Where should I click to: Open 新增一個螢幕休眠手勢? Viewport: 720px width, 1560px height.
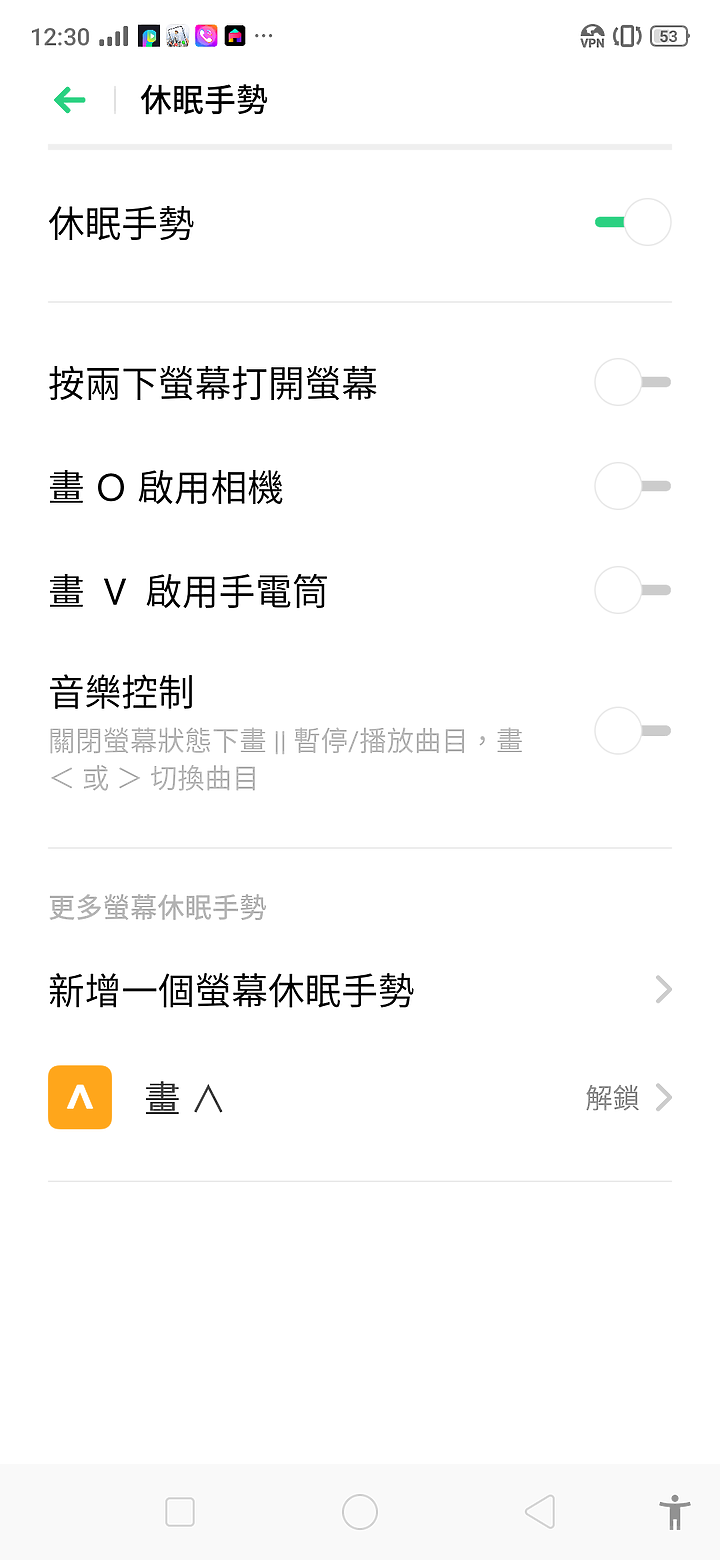[360, 991]
